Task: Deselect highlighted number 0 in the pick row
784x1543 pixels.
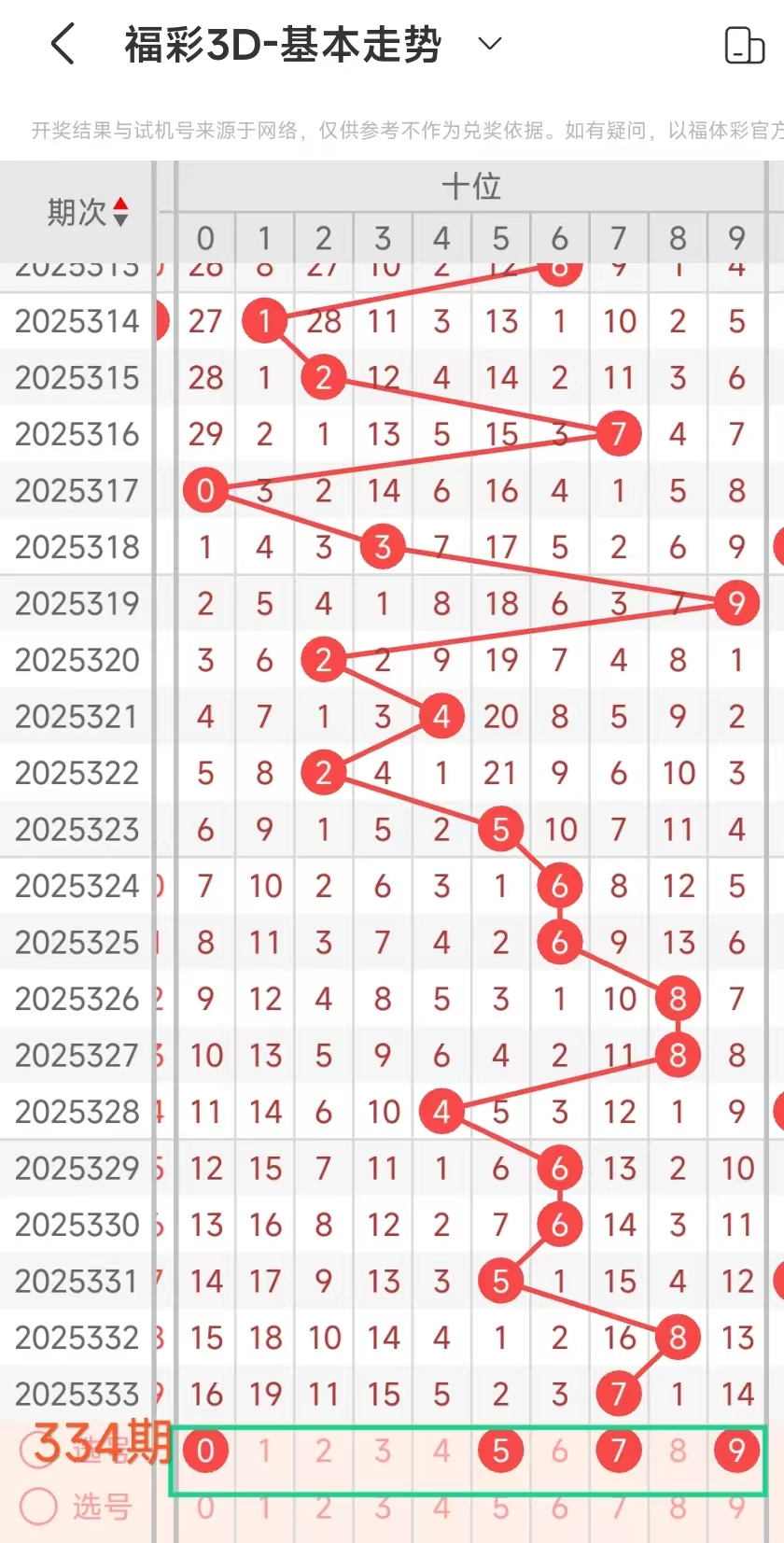Action: click(205, 1450)
